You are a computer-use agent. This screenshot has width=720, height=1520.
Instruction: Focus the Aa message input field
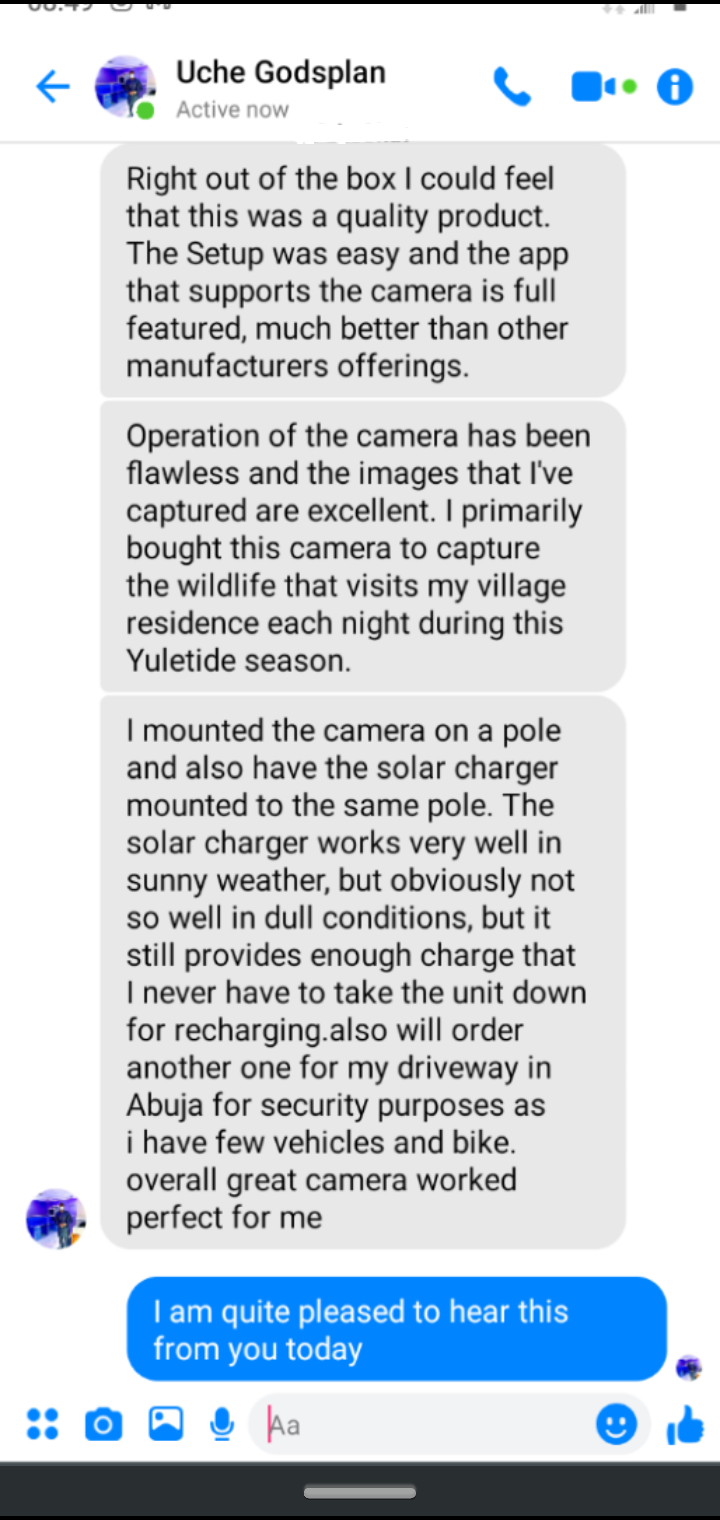(x=420, y=1424)
